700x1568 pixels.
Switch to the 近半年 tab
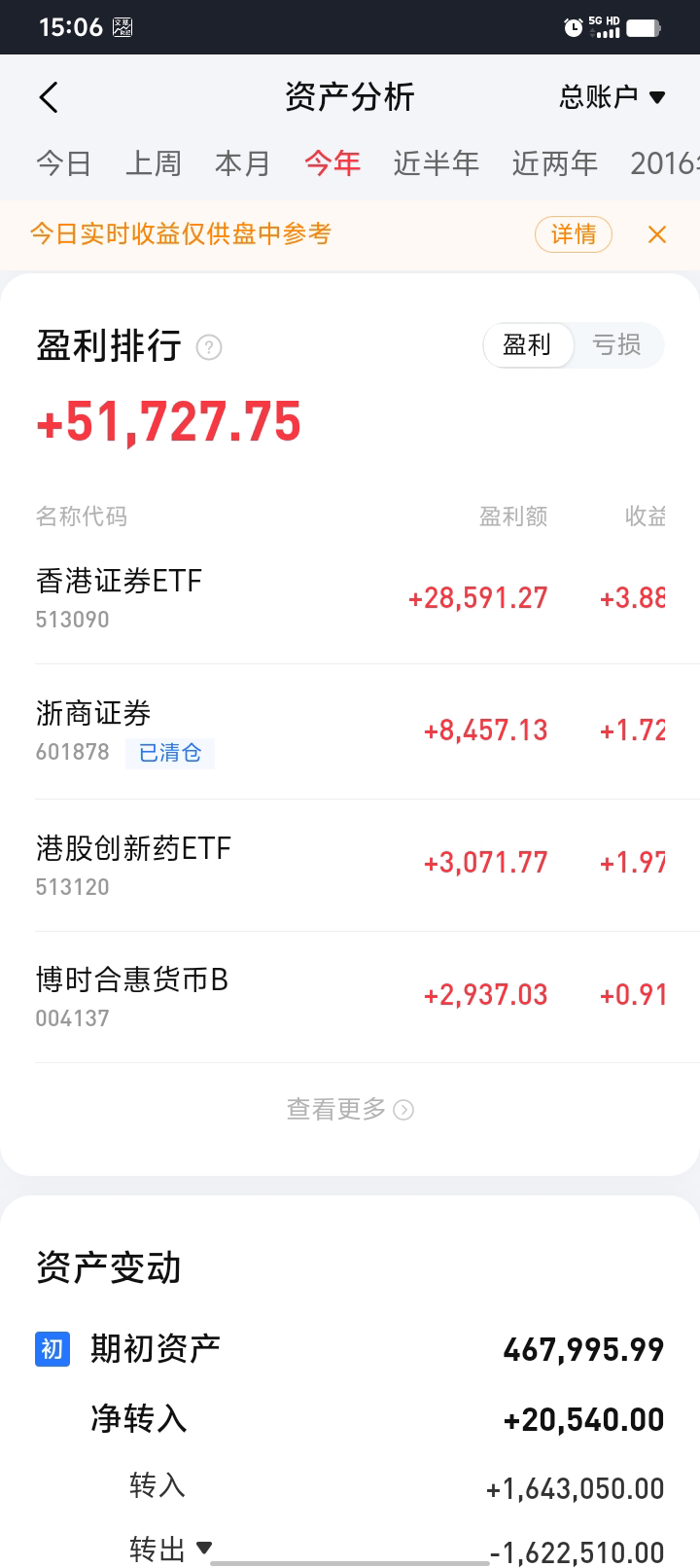click(436, 163)
